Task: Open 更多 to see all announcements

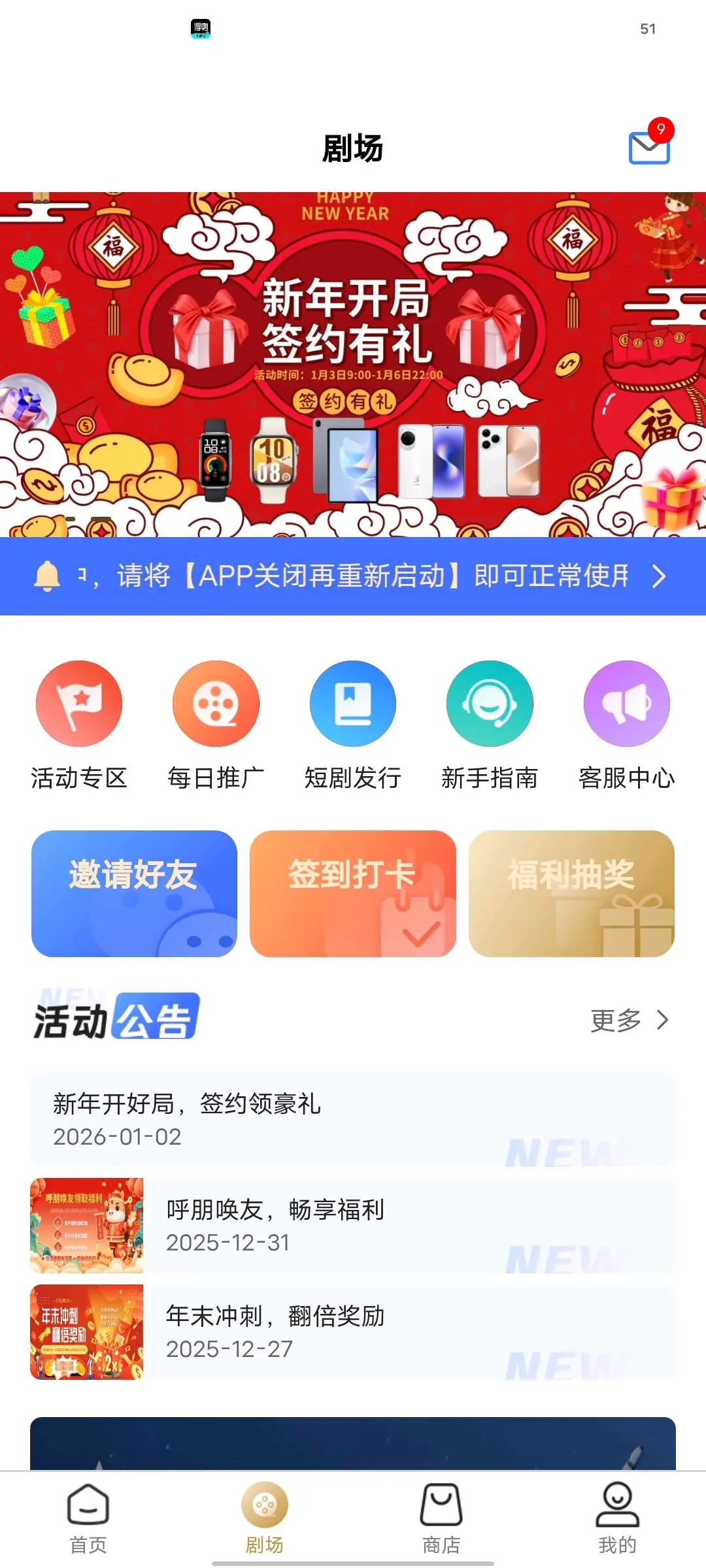Action: coord(614,1021)
